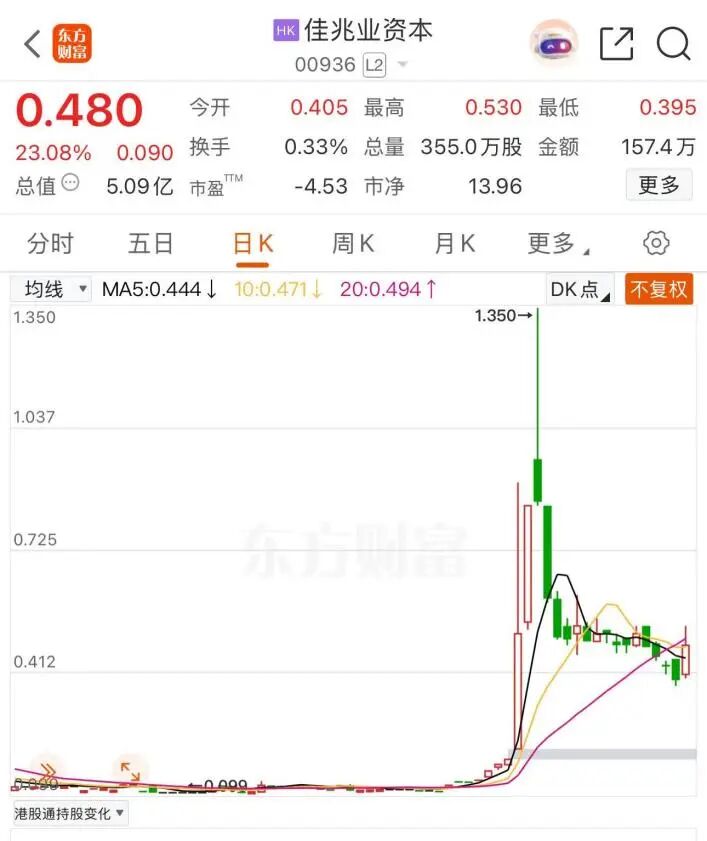Open 港股通持股变化 indicator dropdown

point(70,813)
